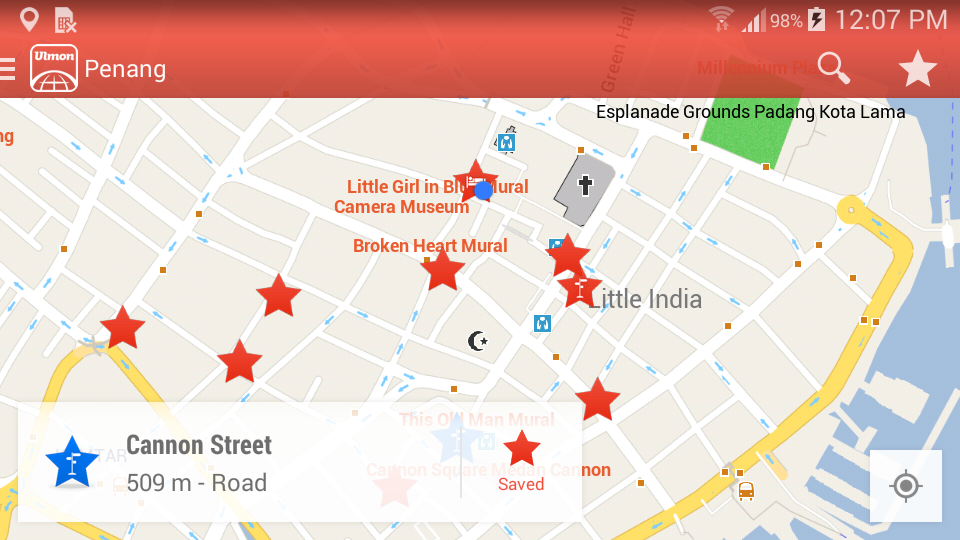Toggle the Saved star for Cannon Street
960x540 pixels.
coord(521,461)
